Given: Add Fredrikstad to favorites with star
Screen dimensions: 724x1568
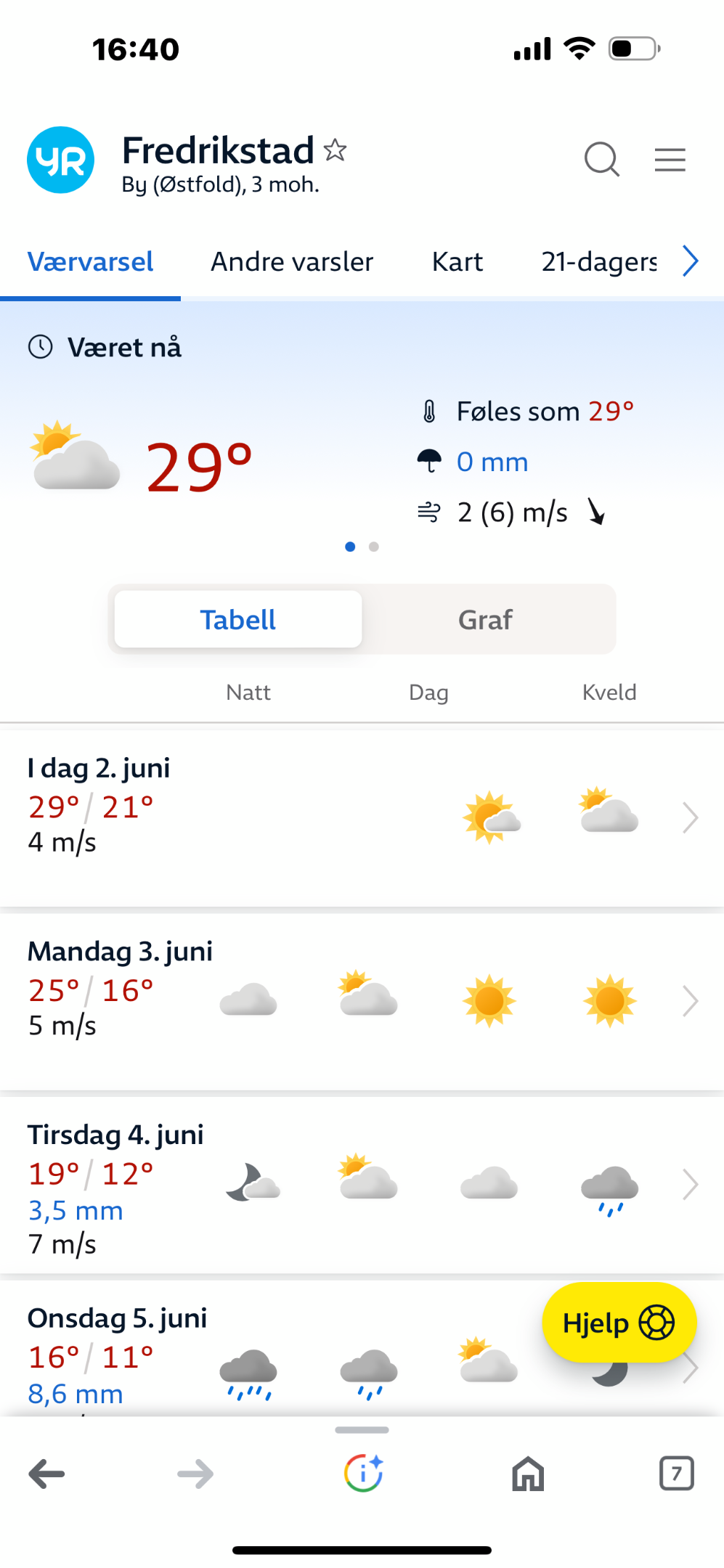Looking at the screenshot, I should point(335,150).
